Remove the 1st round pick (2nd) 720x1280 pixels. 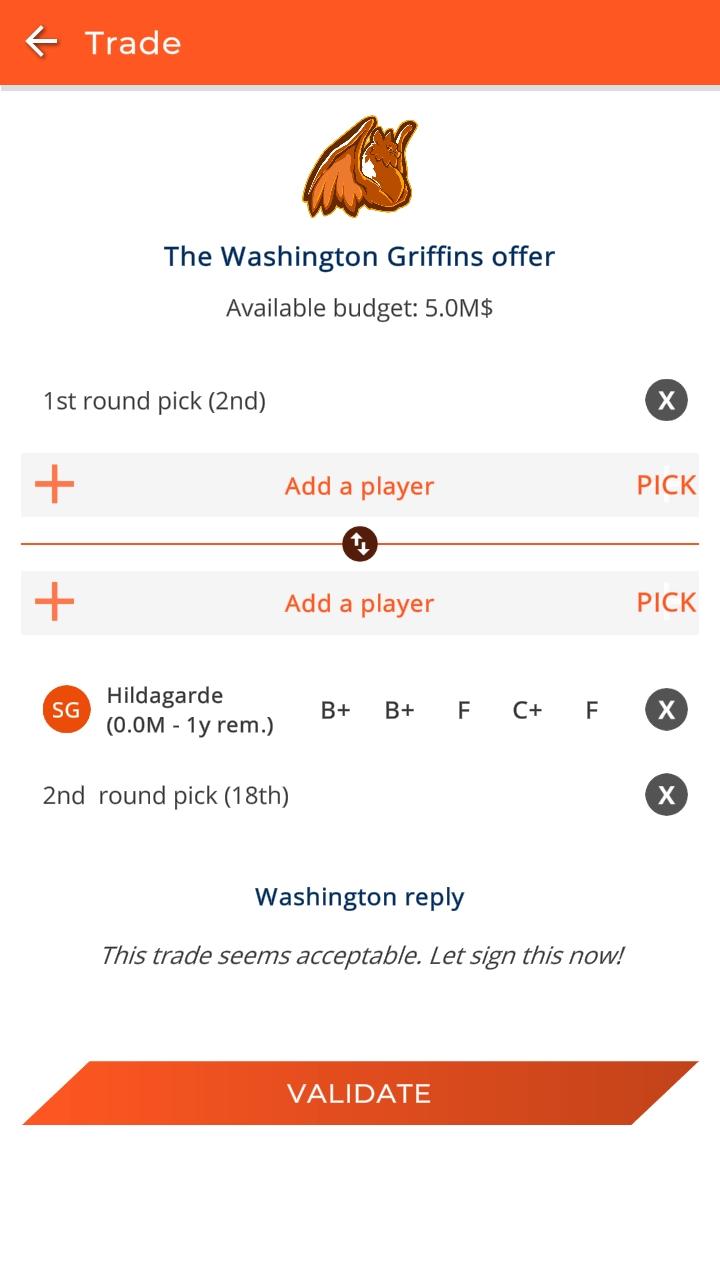(x=666, y=401)
